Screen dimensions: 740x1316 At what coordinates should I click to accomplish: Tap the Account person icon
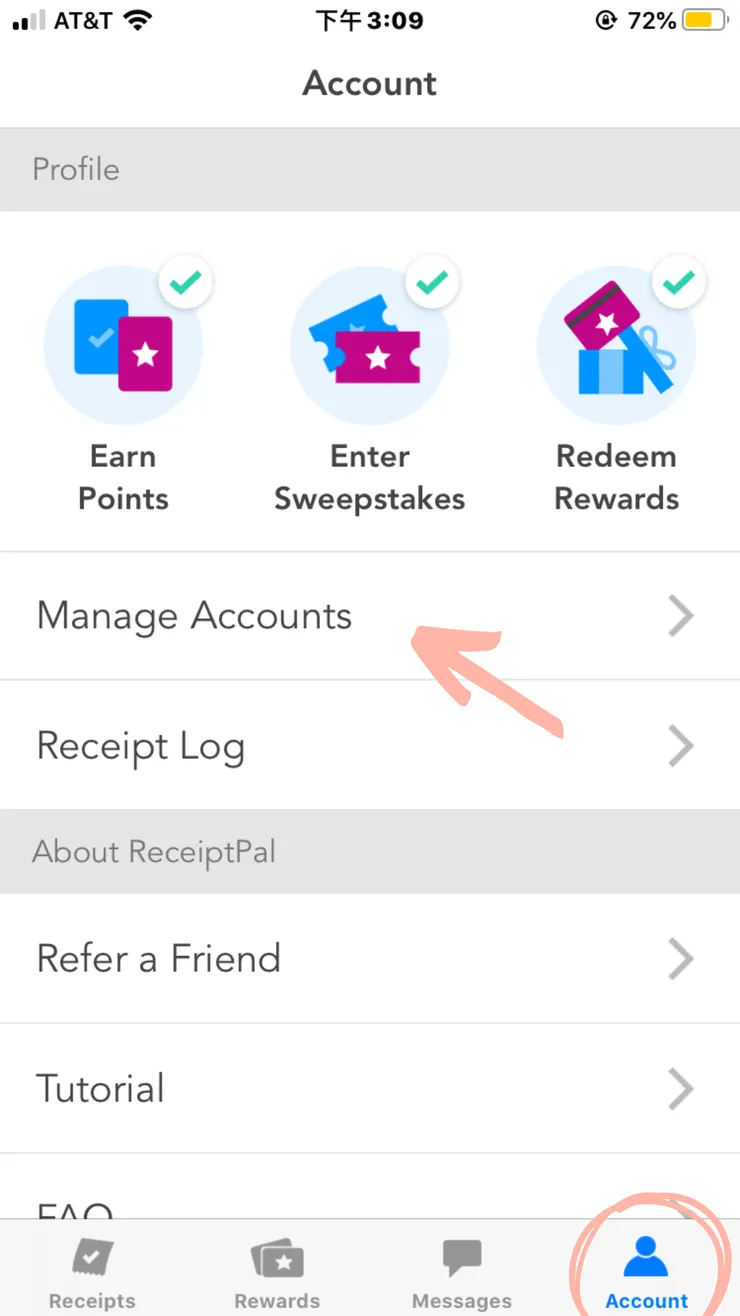pyautogui.click(x=646, y=1253)
